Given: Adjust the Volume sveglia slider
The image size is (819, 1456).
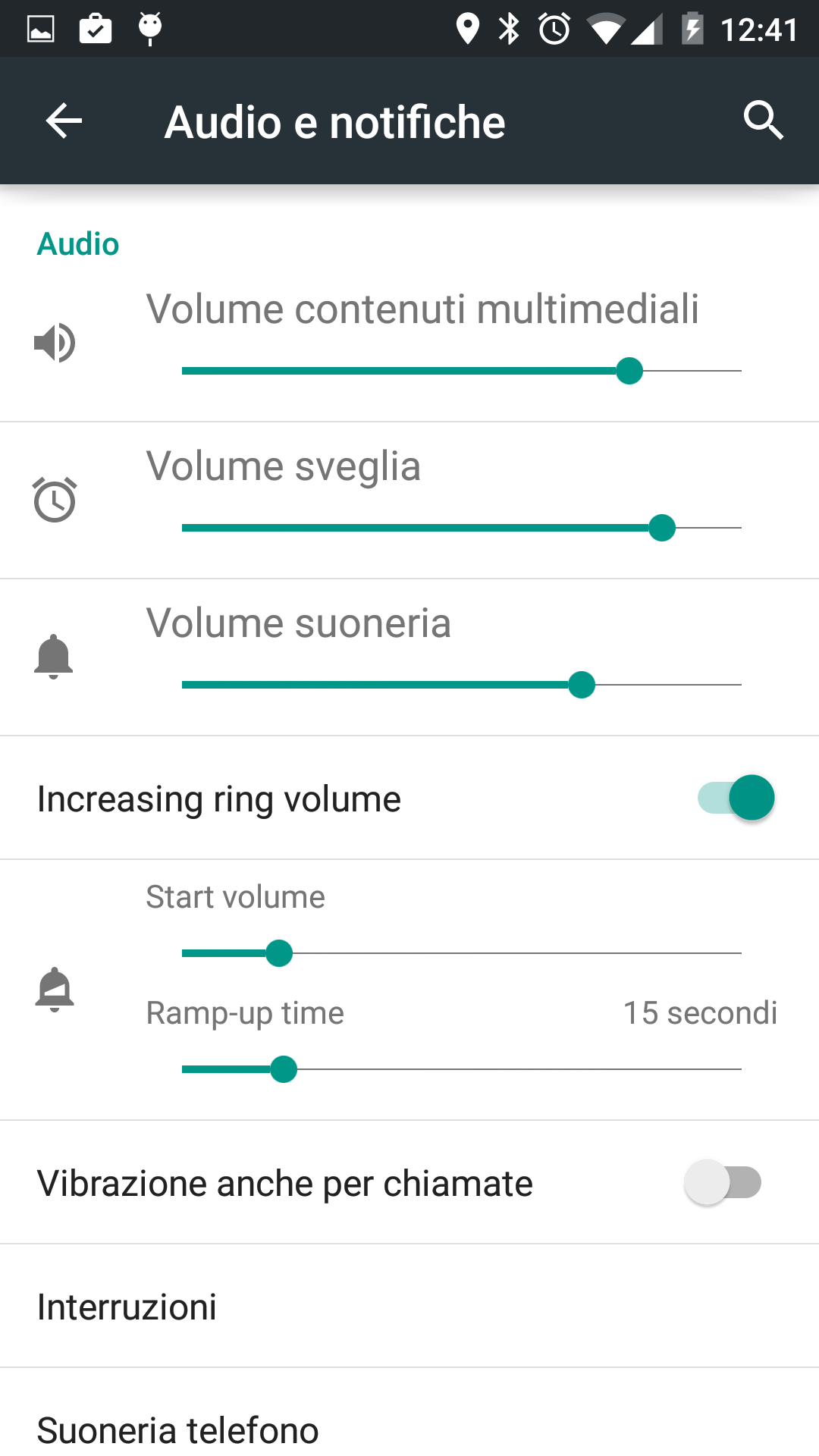Looking at the screenshot, I should coord(462,528).
